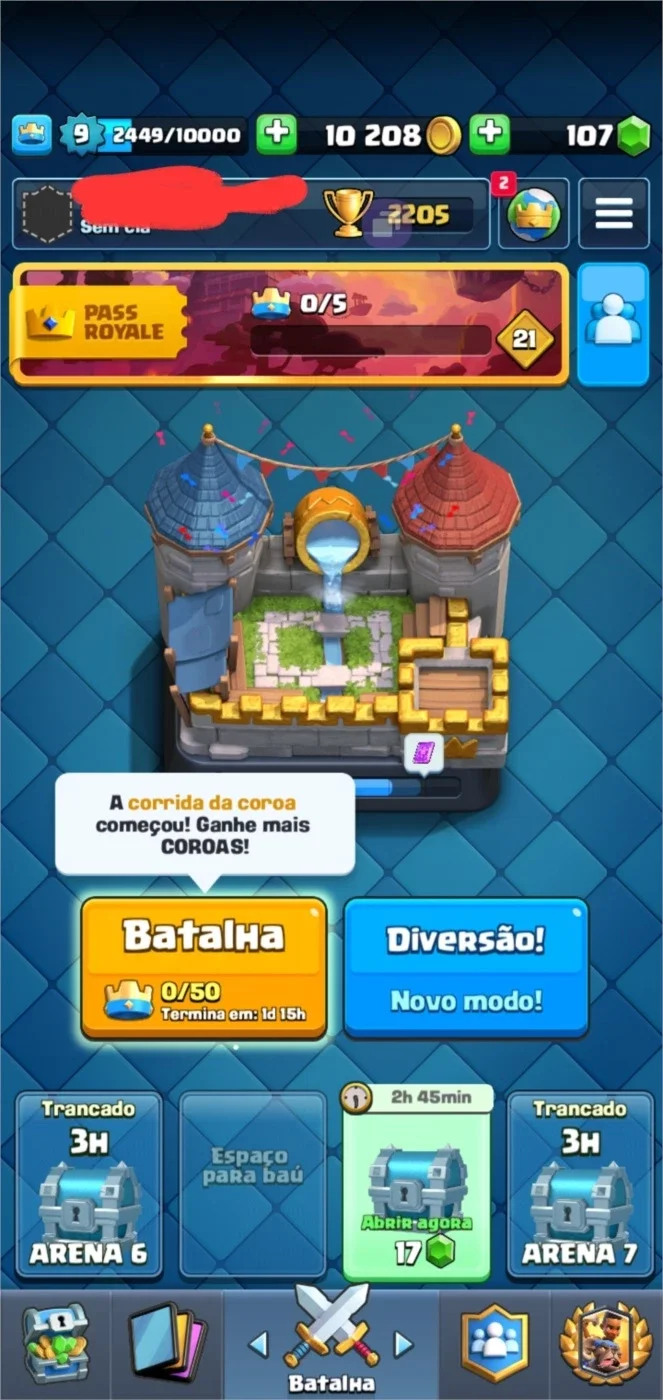
Task: Switch to the cards collection tab
Action: [166, 1343]
